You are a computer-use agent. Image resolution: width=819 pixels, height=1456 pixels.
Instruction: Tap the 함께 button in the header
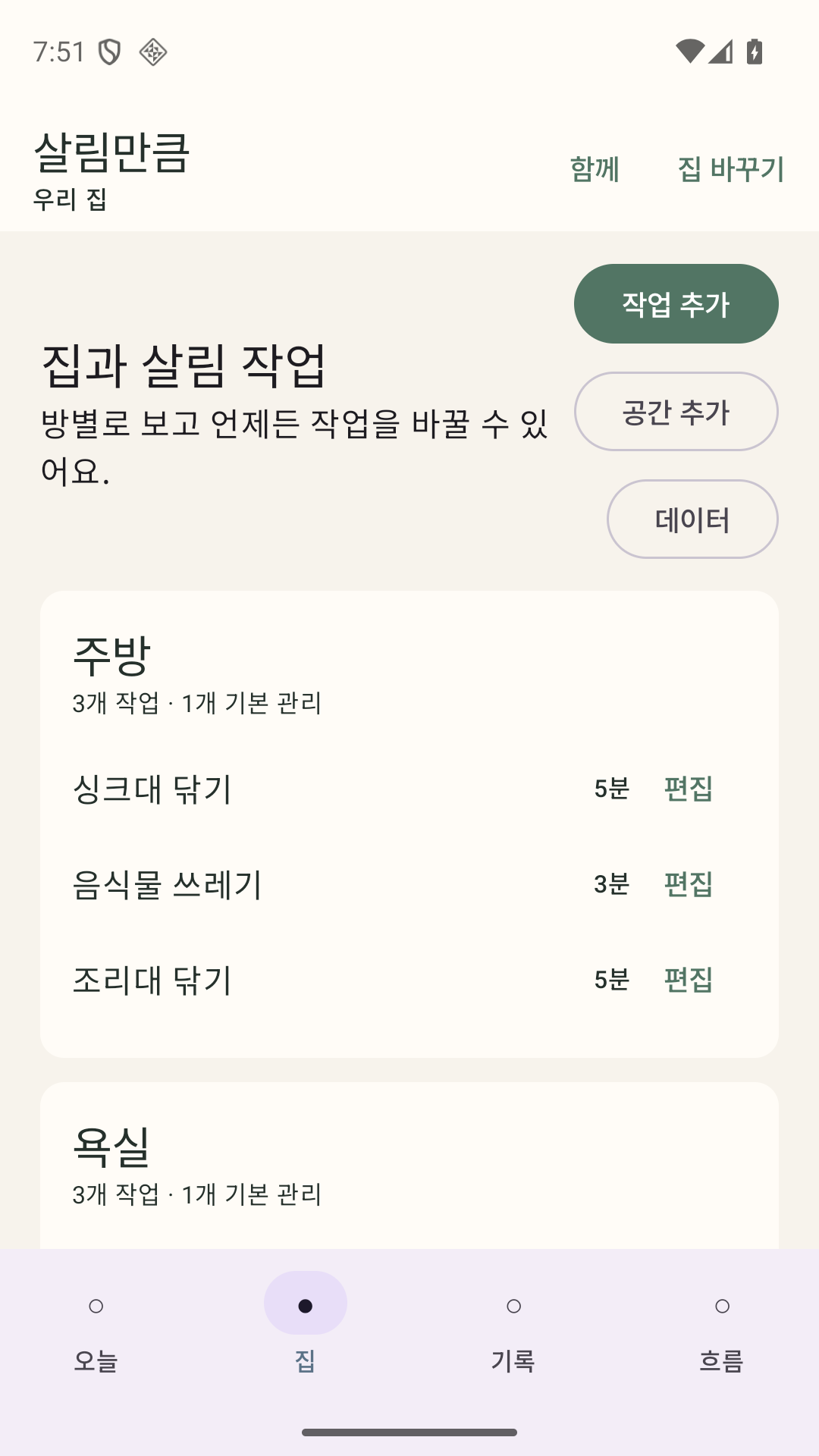click(x=595, y=168)
